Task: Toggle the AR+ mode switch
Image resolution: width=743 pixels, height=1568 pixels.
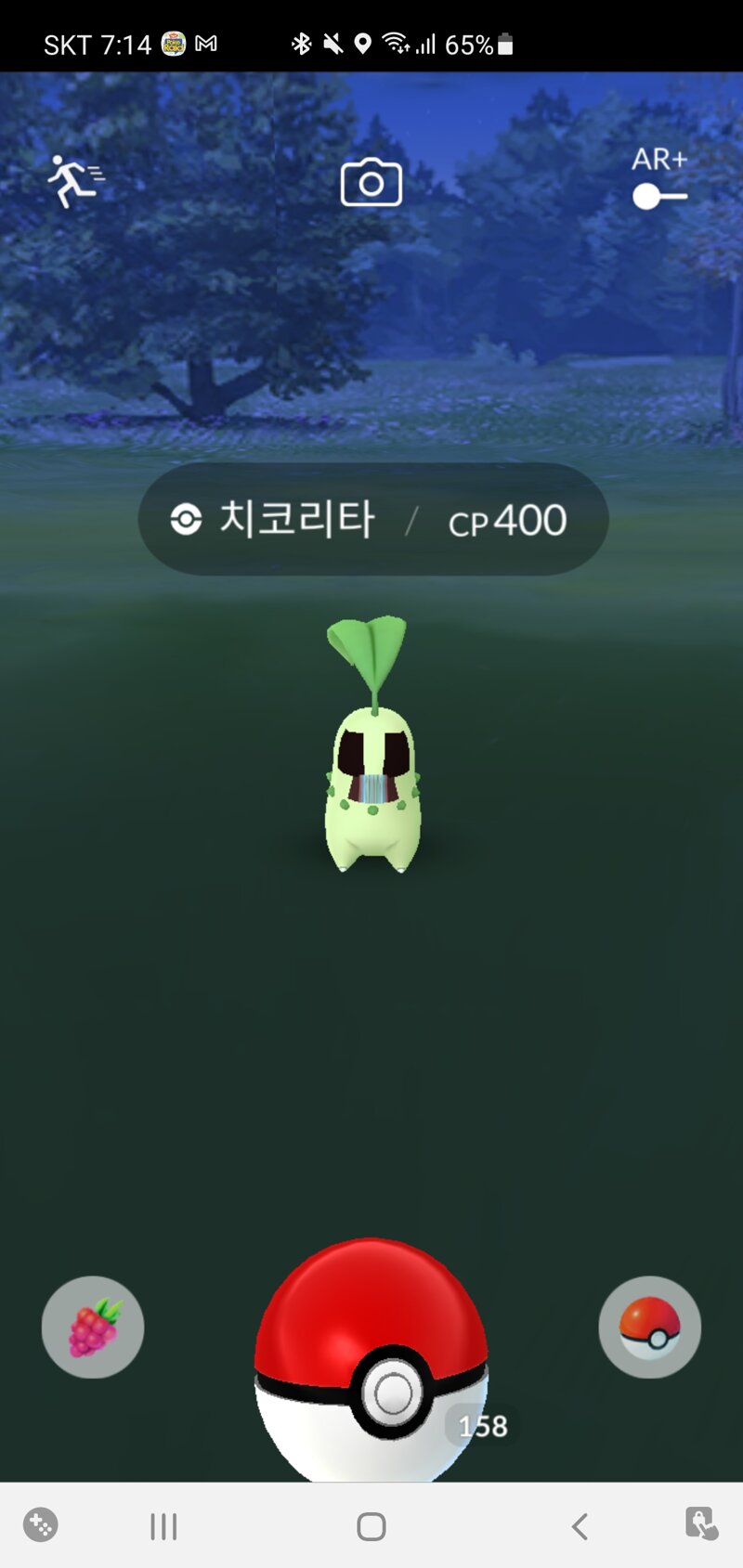Action: pos(659,196)
